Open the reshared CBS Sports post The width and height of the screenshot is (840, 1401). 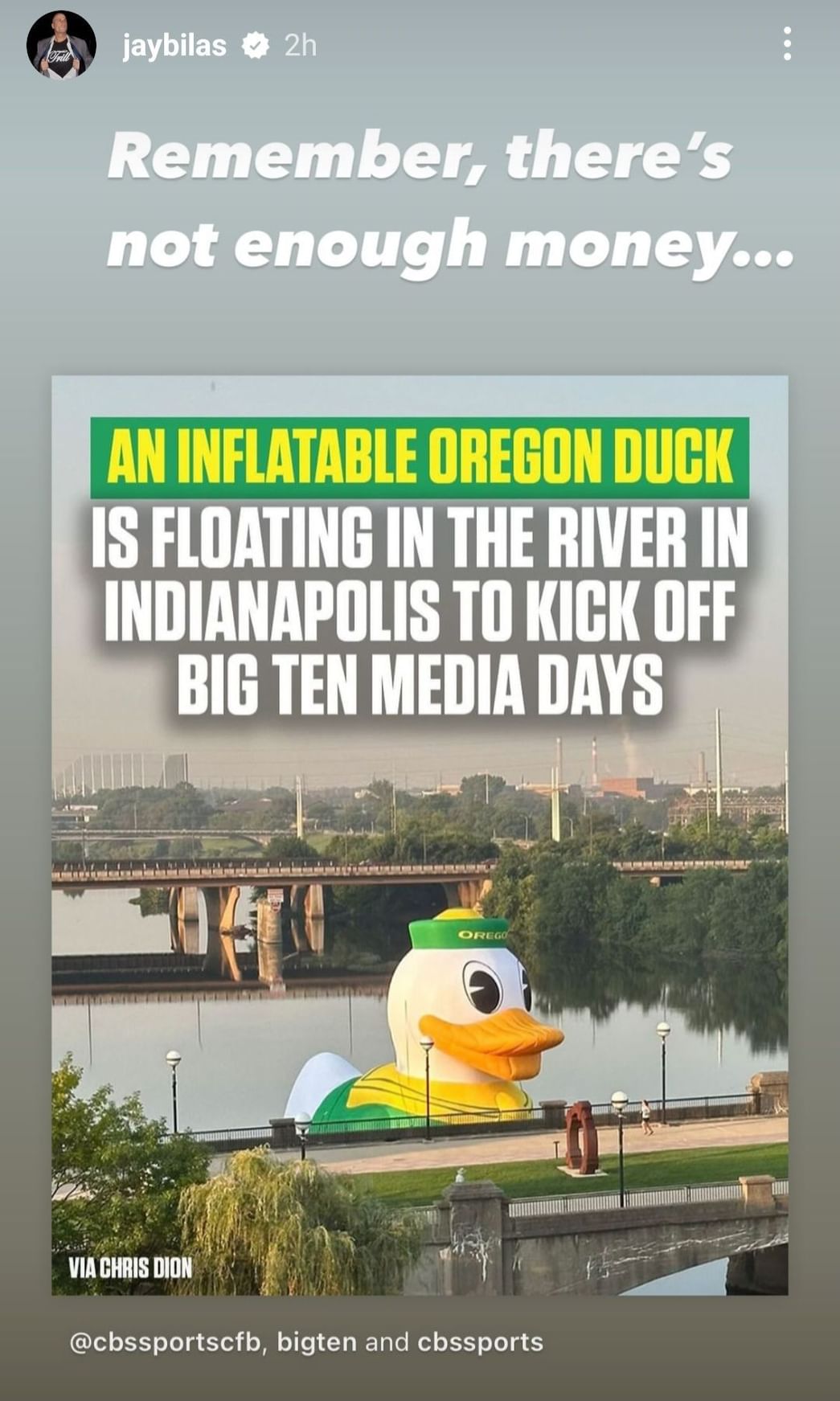point(420,834)
